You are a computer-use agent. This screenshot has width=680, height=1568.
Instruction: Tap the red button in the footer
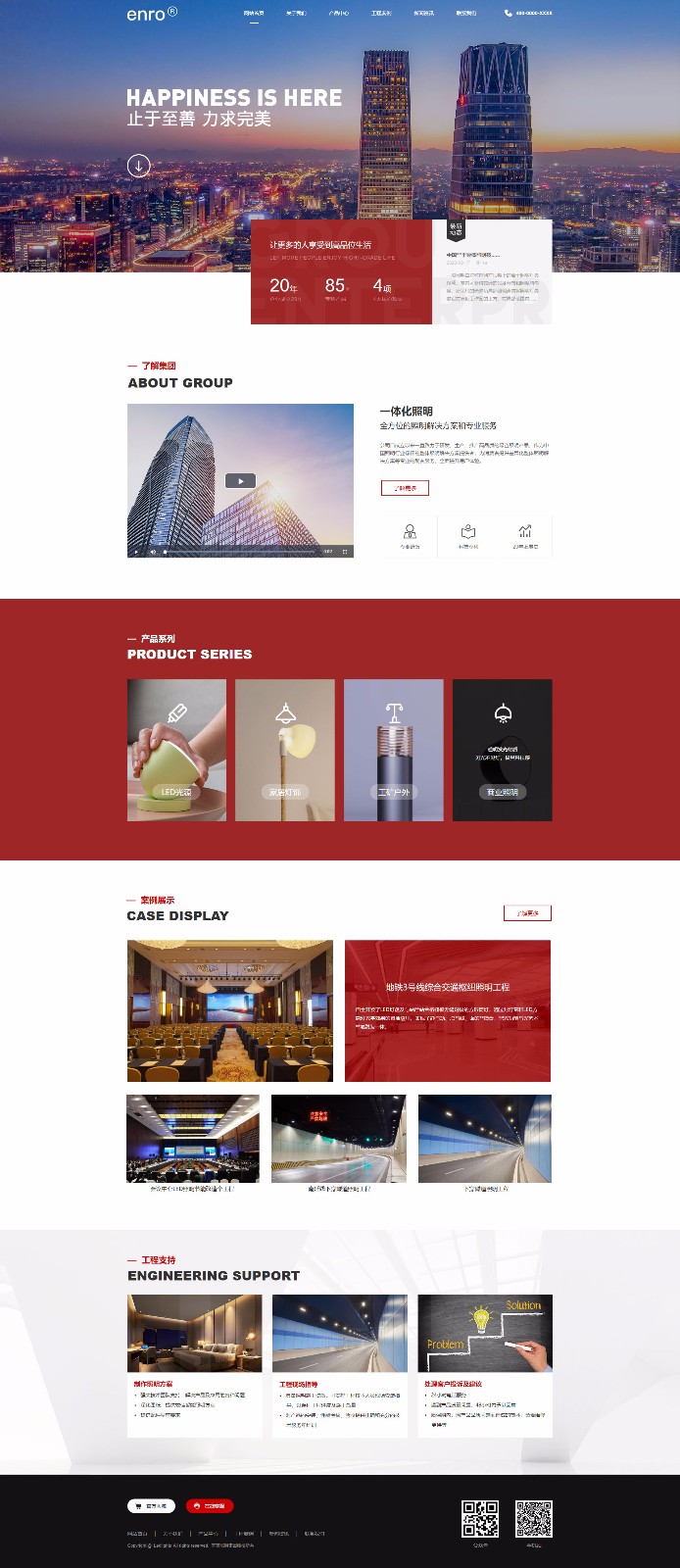[x=210, y=1505]
